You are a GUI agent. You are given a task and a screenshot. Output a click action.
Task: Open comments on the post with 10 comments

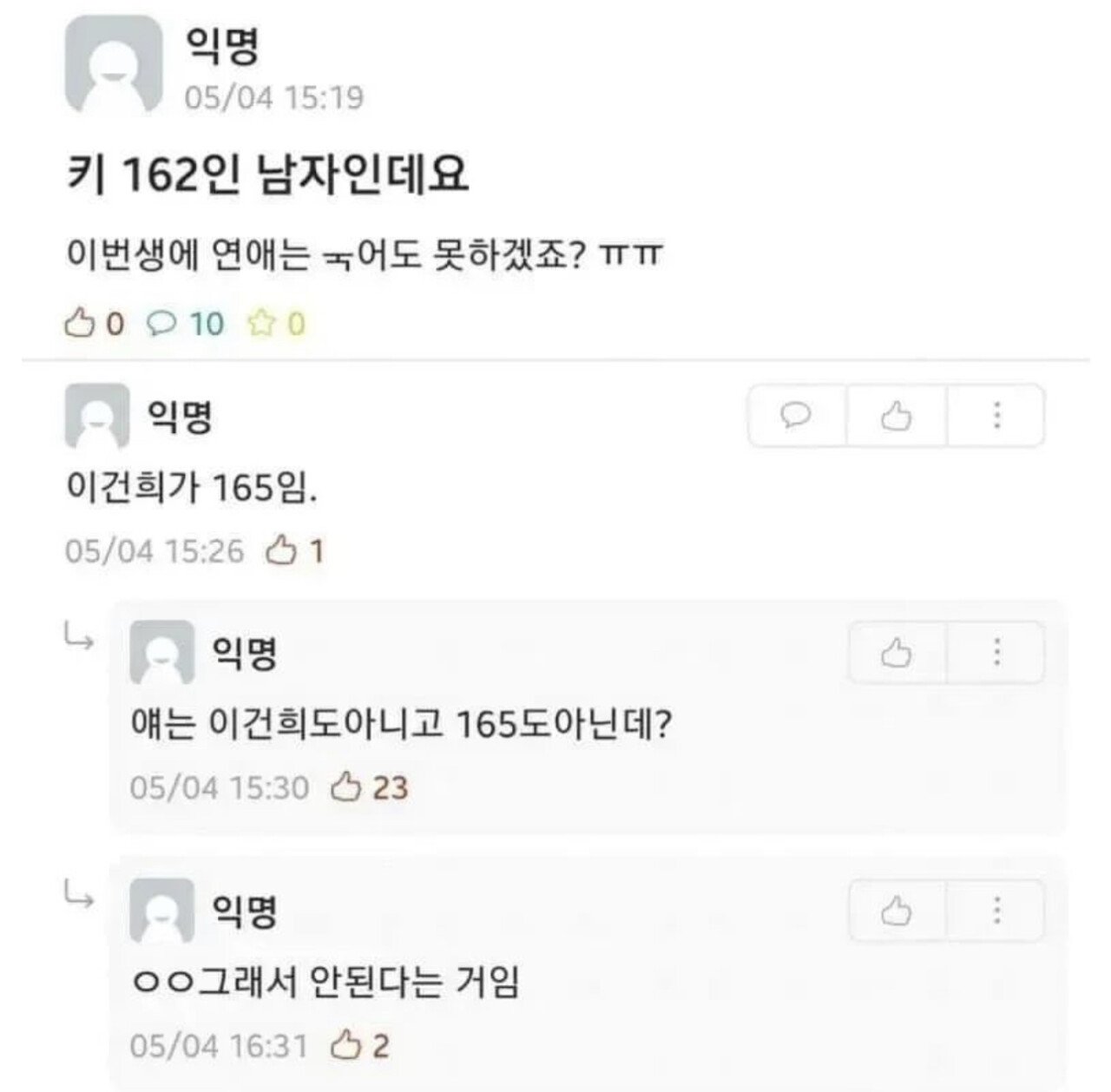point(161,324)
